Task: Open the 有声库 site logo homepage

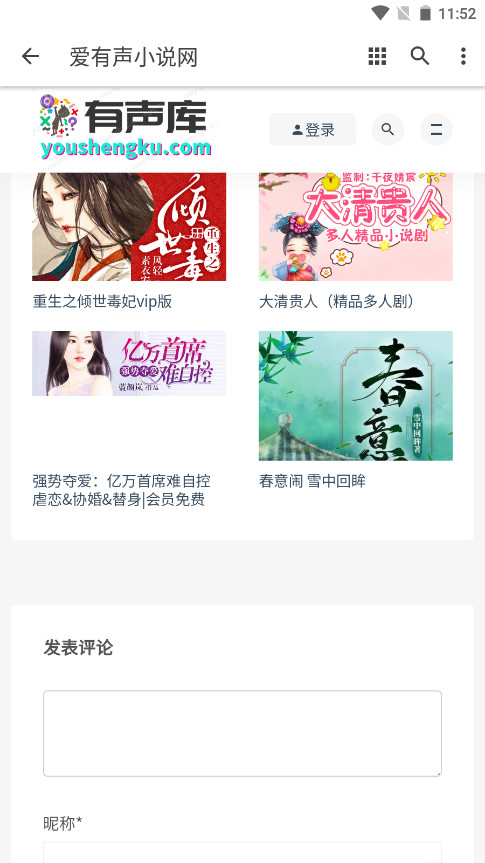Action: [x=125, y=127]
